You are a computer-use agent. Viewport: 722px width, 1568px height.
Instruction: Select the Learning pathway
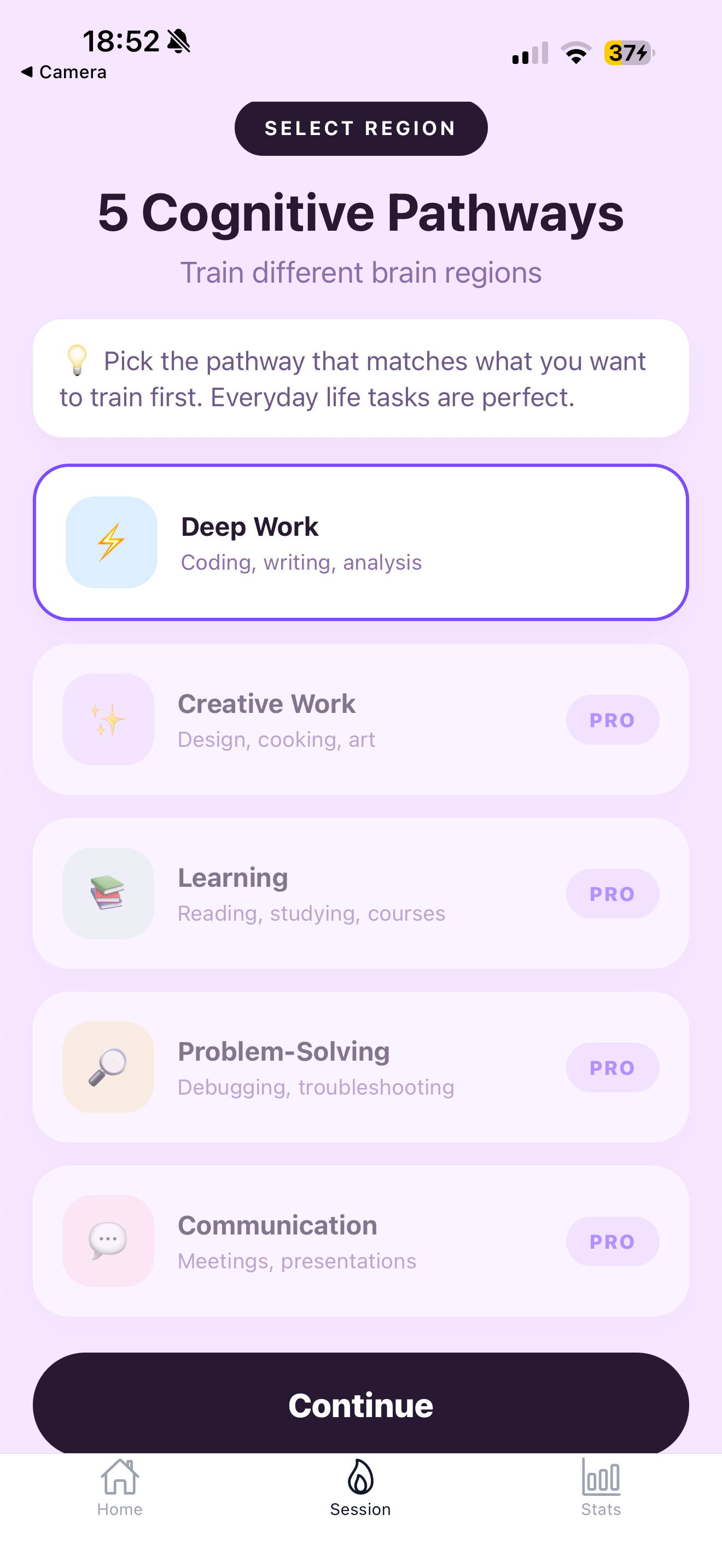pos(361,893)
